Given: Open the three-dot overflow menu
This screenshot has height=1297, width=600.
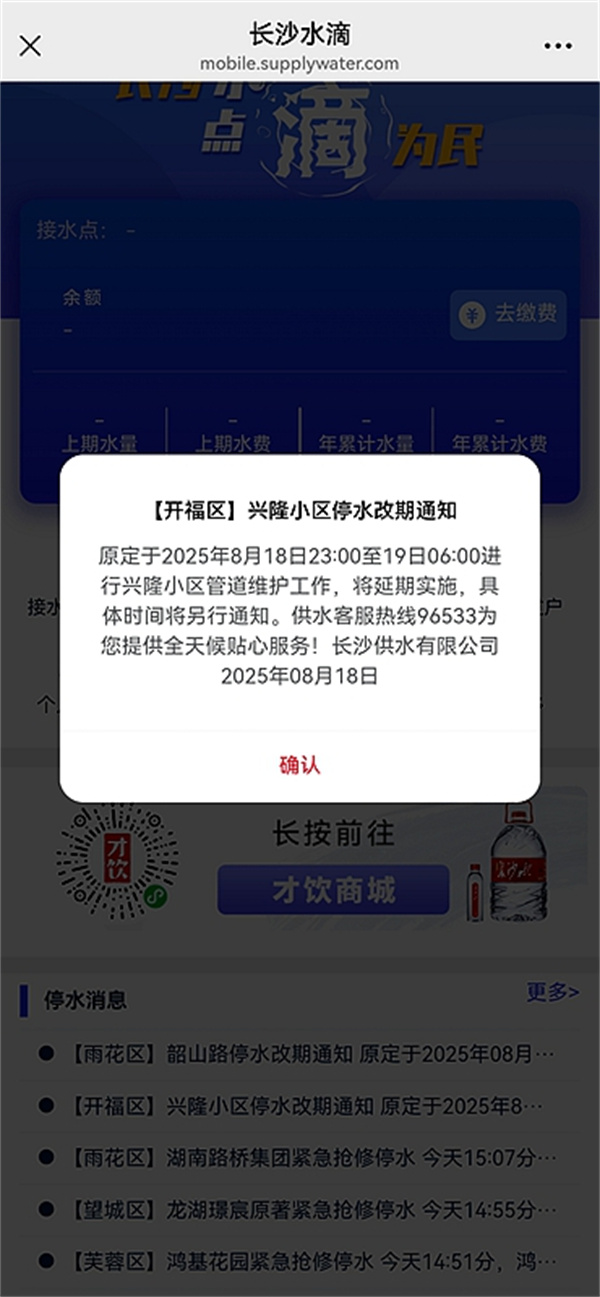Looking at the screenshot, I should (x=558, y=46).
